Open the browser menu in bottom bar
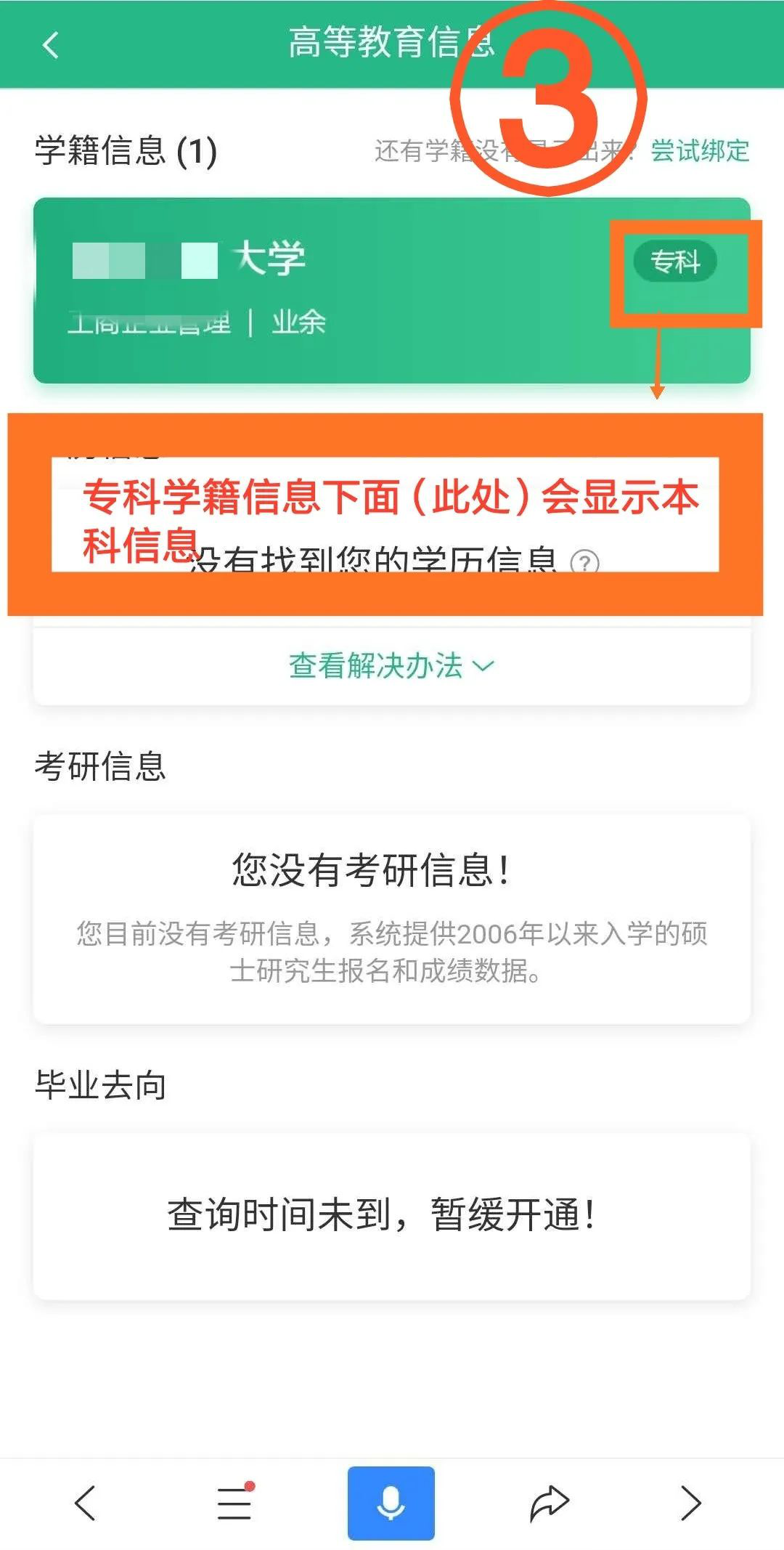 tap(236, 1501)
